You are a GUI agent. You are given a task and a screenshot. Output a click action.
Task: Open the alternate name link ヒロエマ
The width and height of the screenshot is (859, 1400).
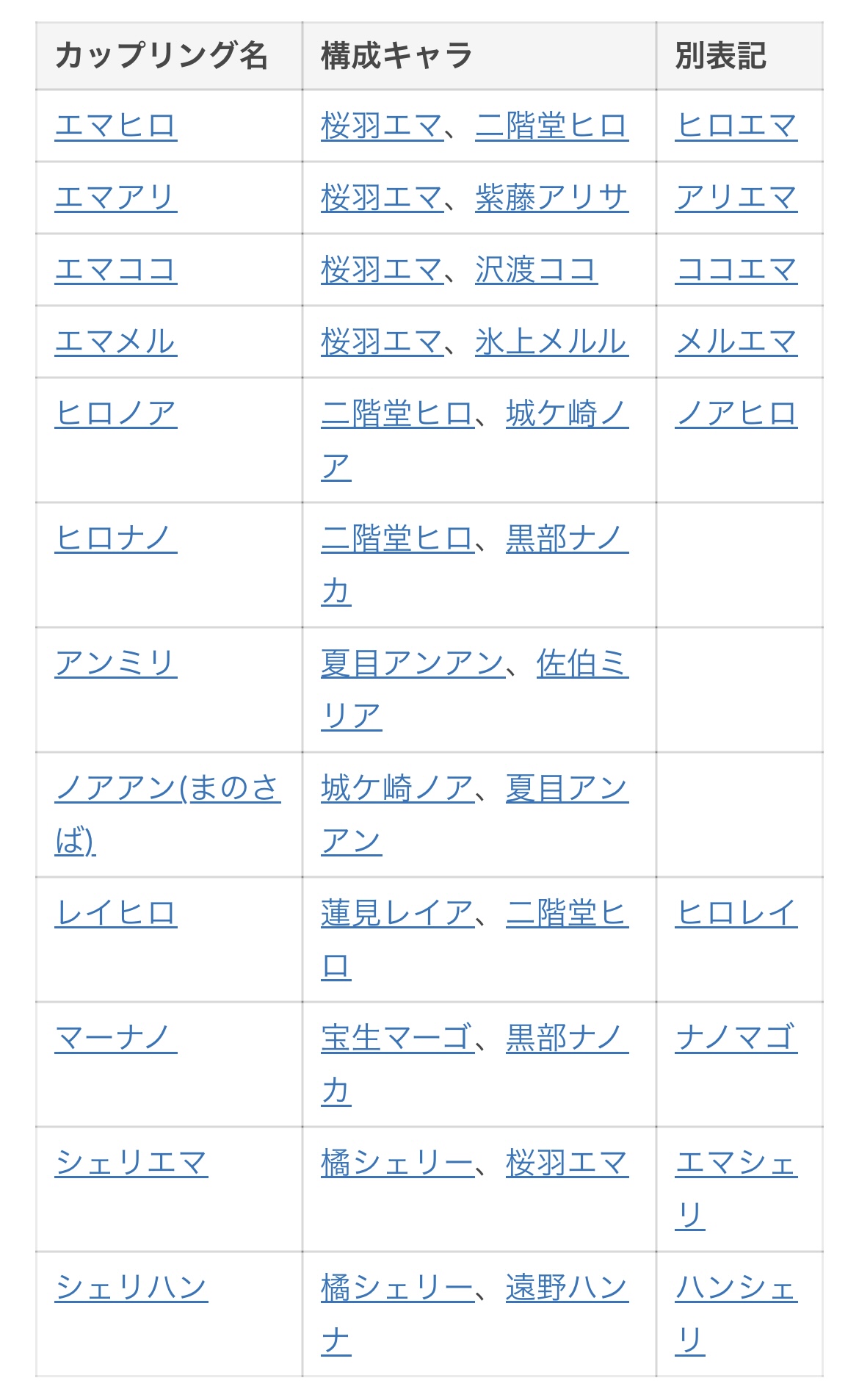point(736,126)
